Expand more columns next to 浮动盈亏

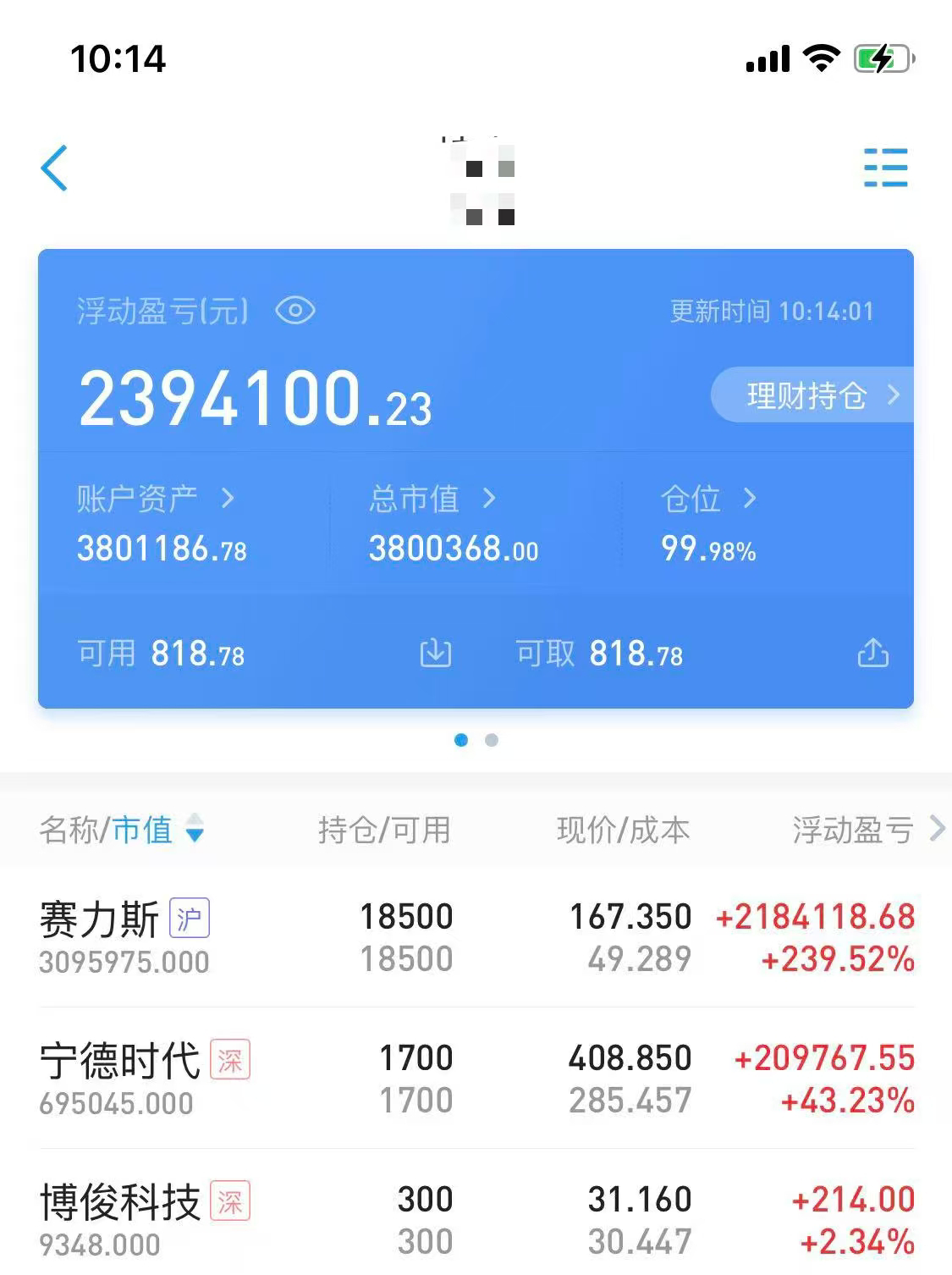tap(936, 828)
